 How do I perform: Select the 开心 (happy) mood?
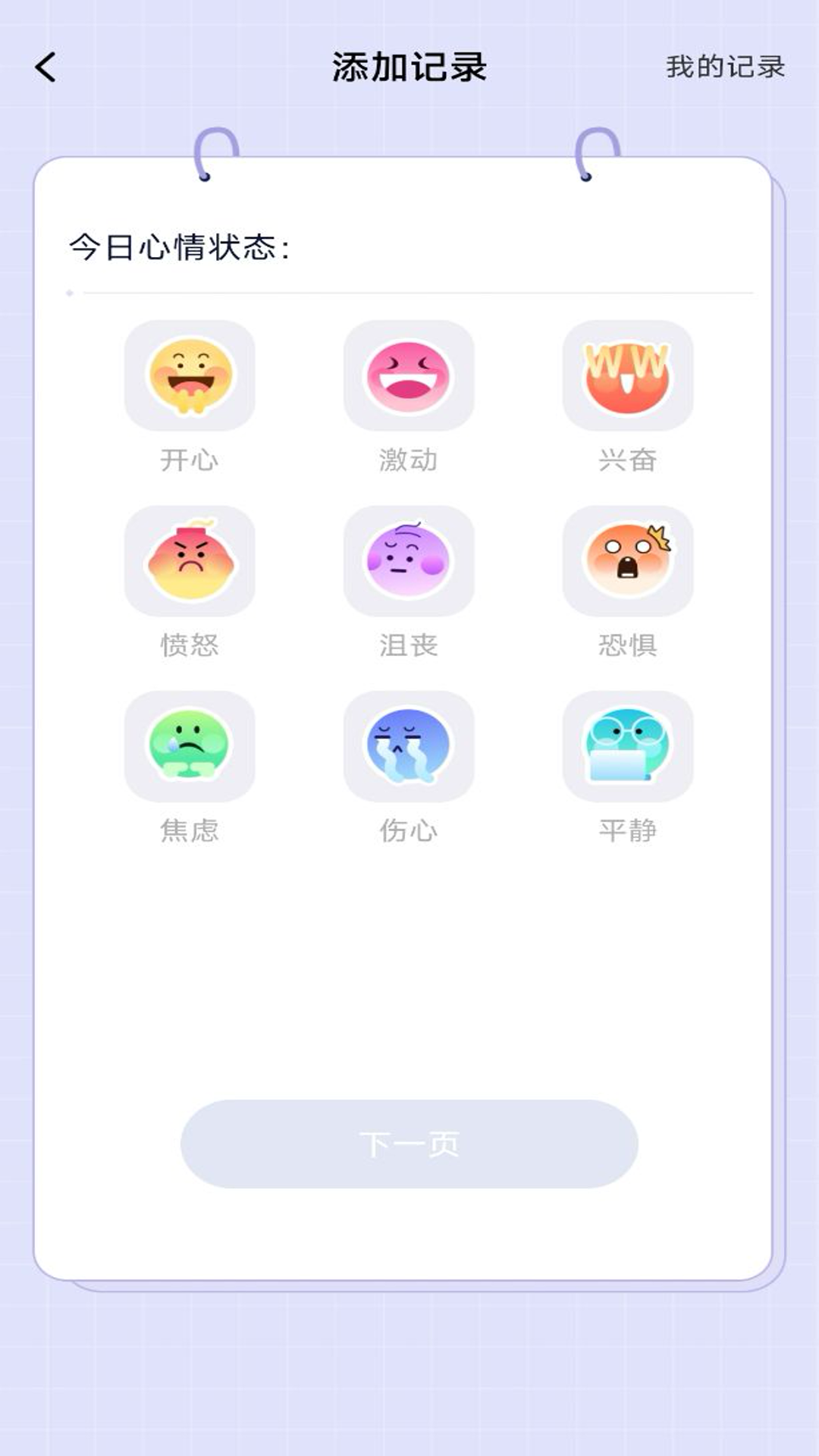190,376
